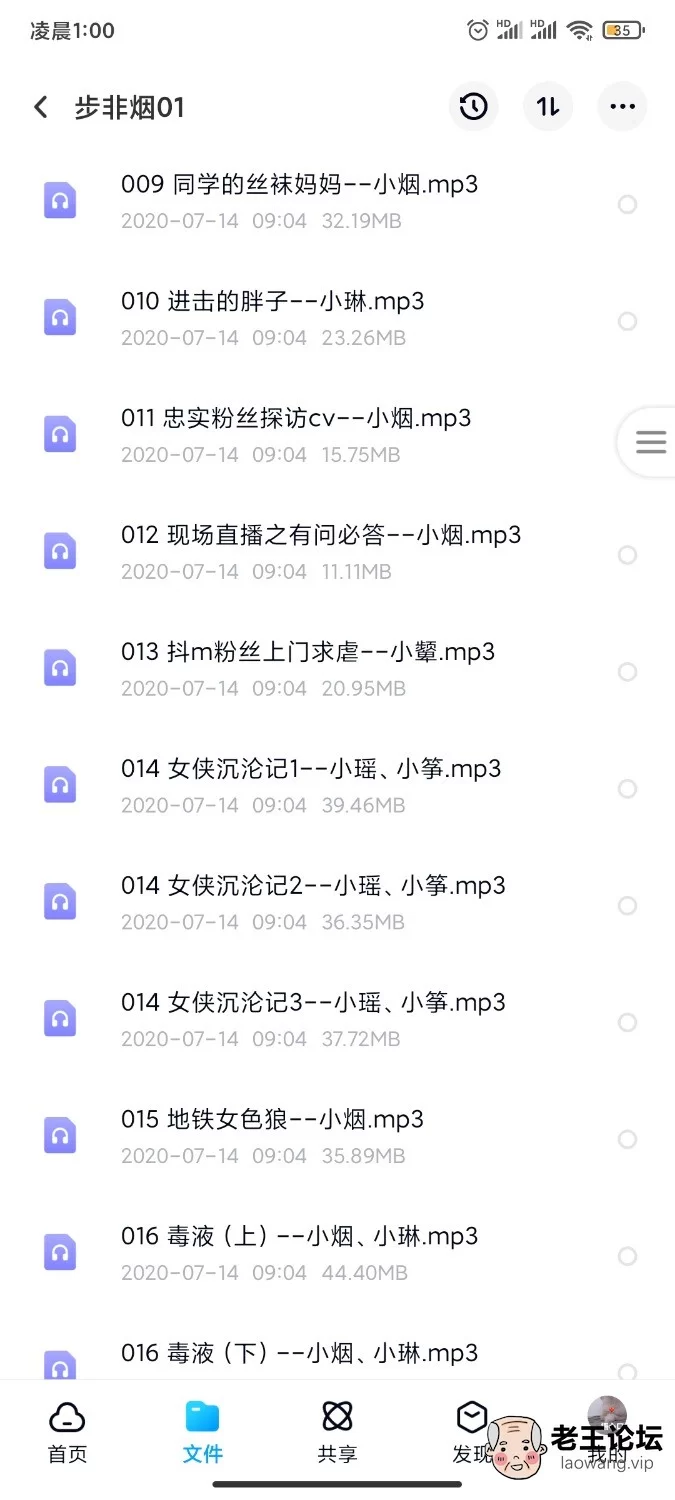Switch to the 发现 tab
675x1500 pixels.
click(x=471, y=1432)
